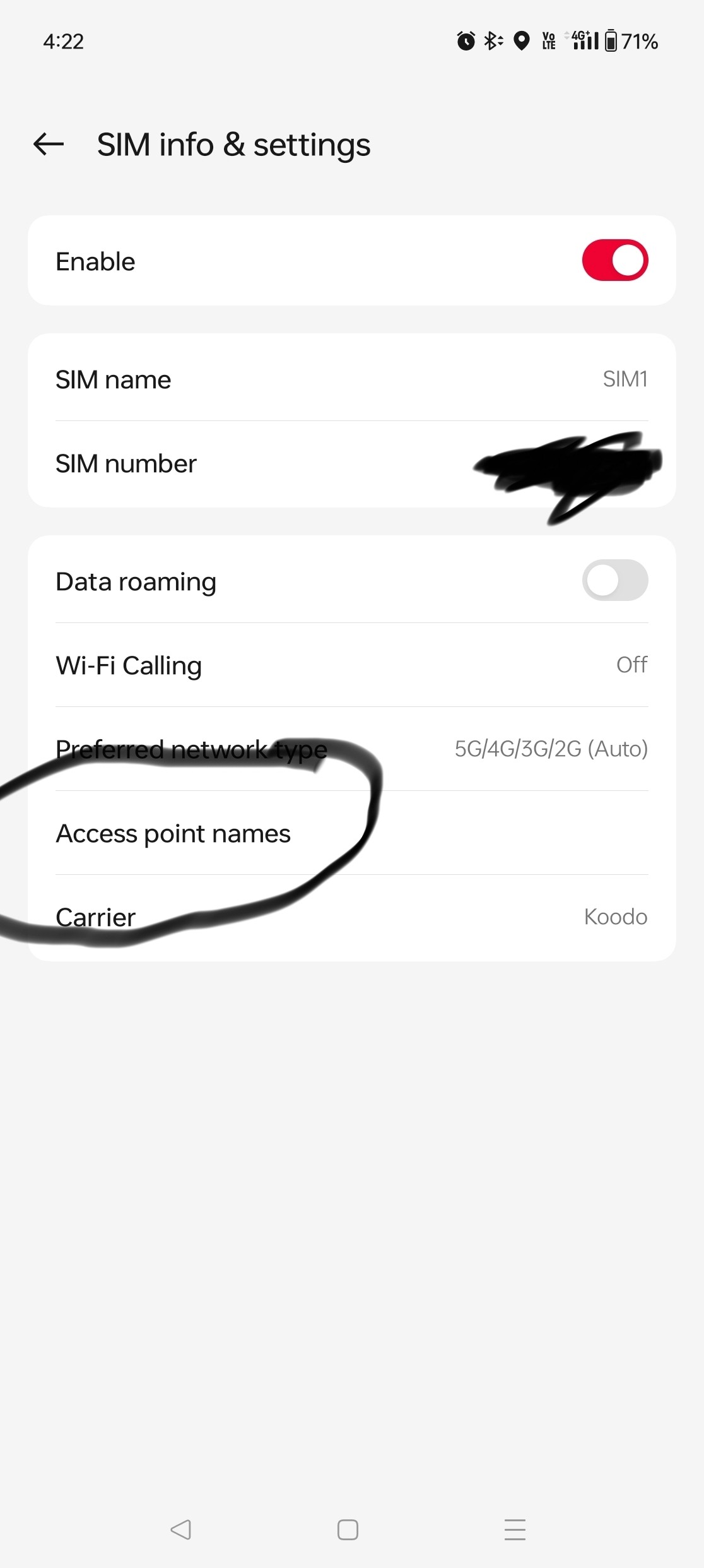Image resolution: width=704 pixels, height=1568 pixels.
Task: Rename the SIM via SIM name row
Action: pos(352,379)
